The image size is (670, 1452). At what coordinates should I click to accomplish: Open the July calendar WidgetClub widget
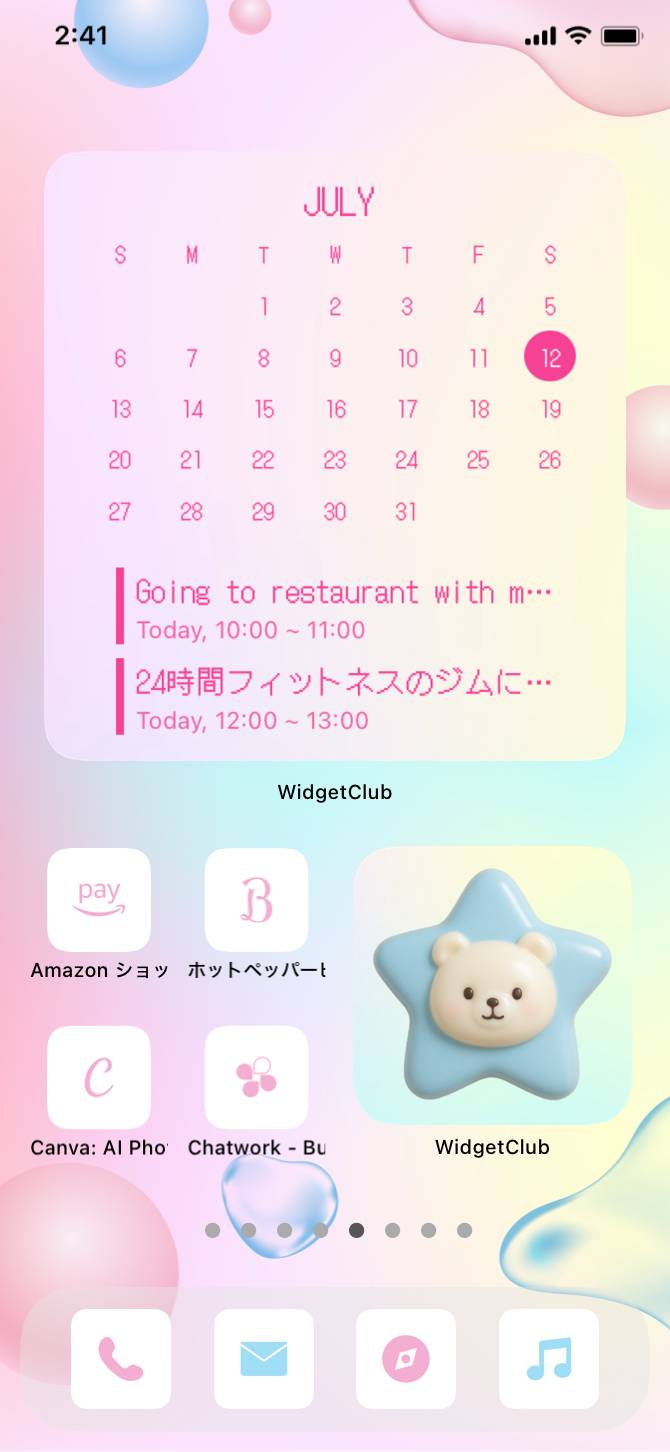(x=335, y=456)
